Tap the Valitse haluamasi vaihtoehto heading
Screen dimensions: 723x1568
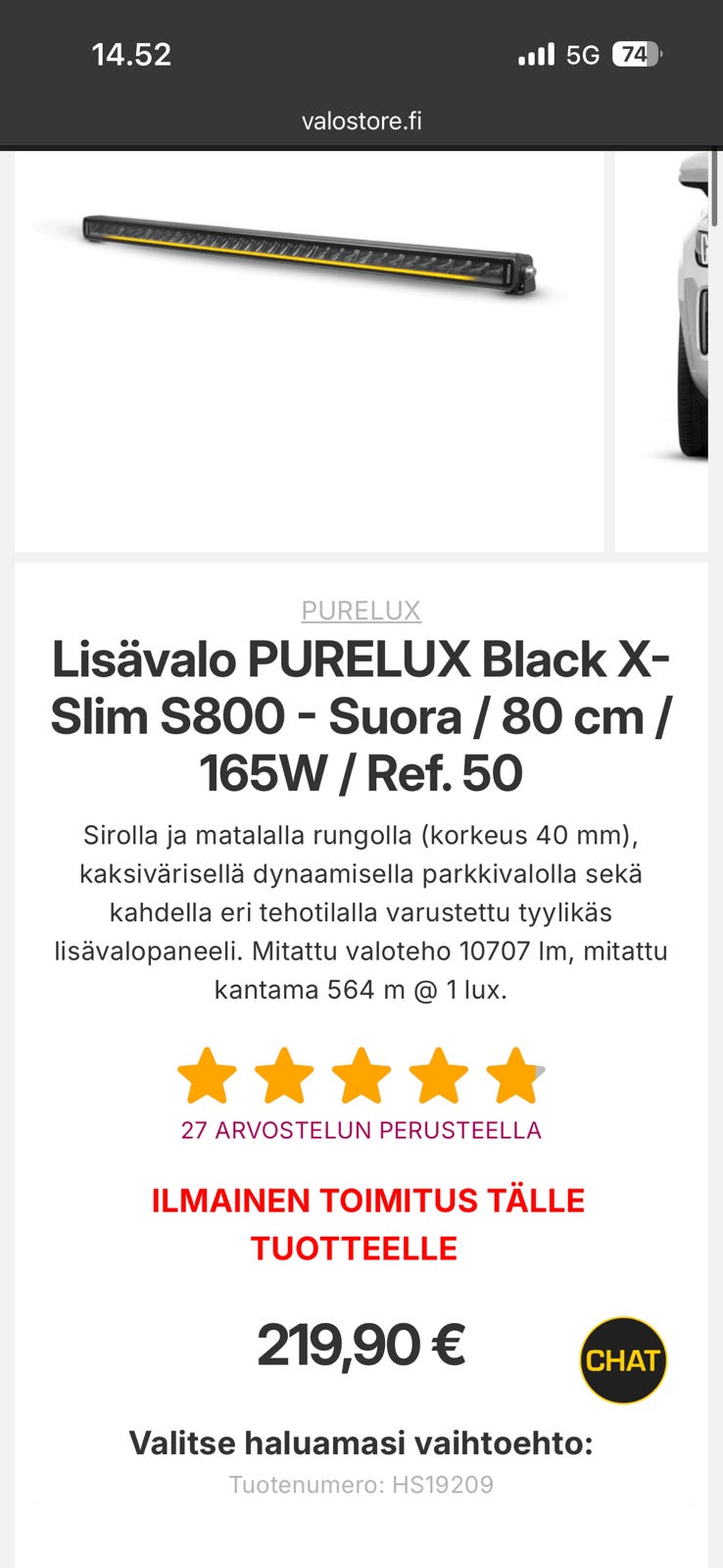pyautogui.click(x=361, y=1442)
